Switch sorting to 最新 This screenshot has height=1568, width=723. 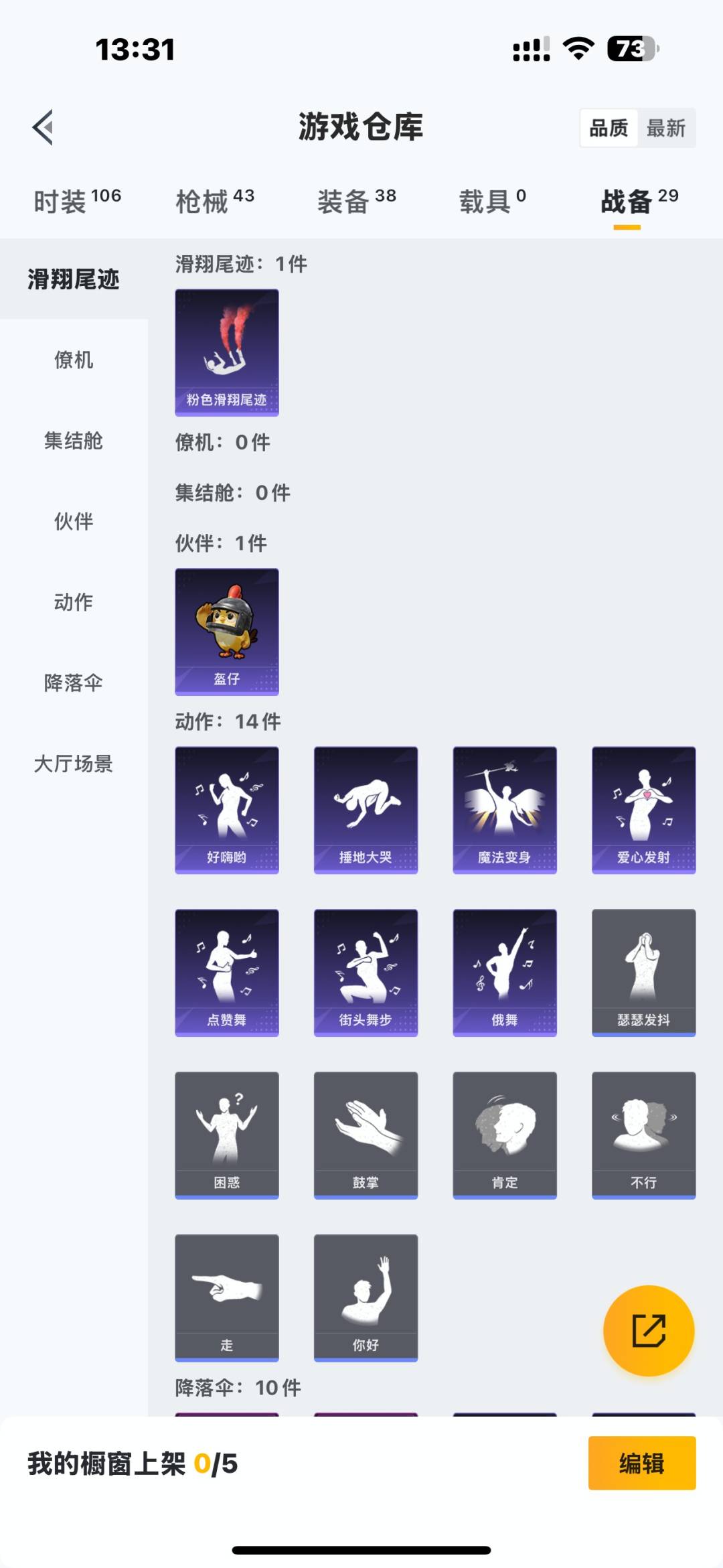(x=667, y=127)
